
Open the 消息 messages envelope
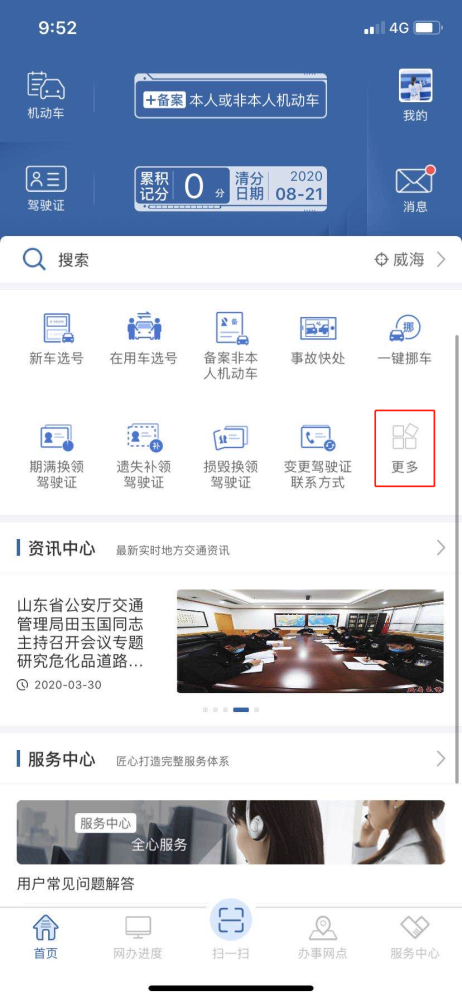click(x=415, y=189)
